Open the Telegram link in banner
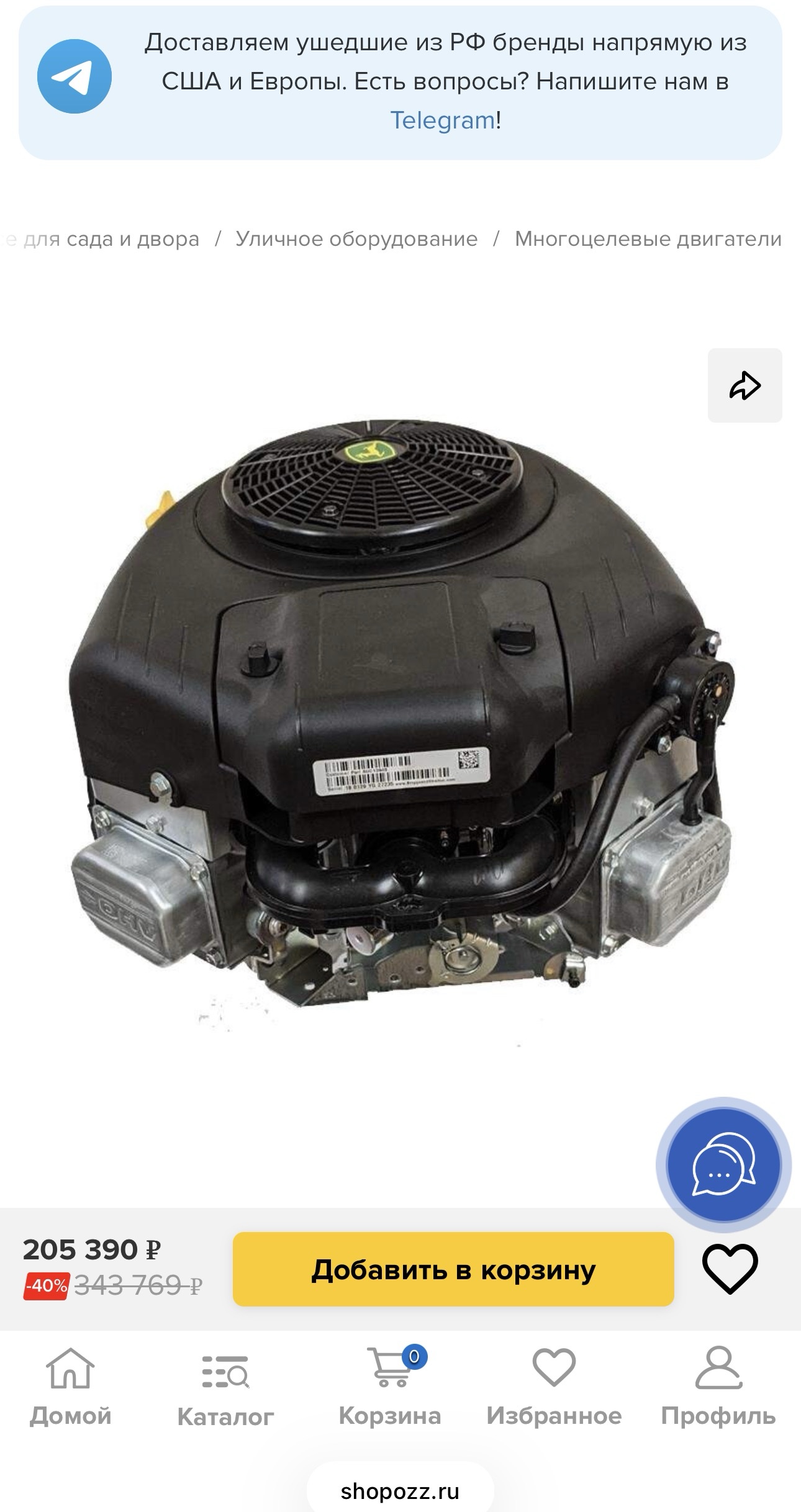This screenshot has height=1512, width=801. (x=443, y=120)
